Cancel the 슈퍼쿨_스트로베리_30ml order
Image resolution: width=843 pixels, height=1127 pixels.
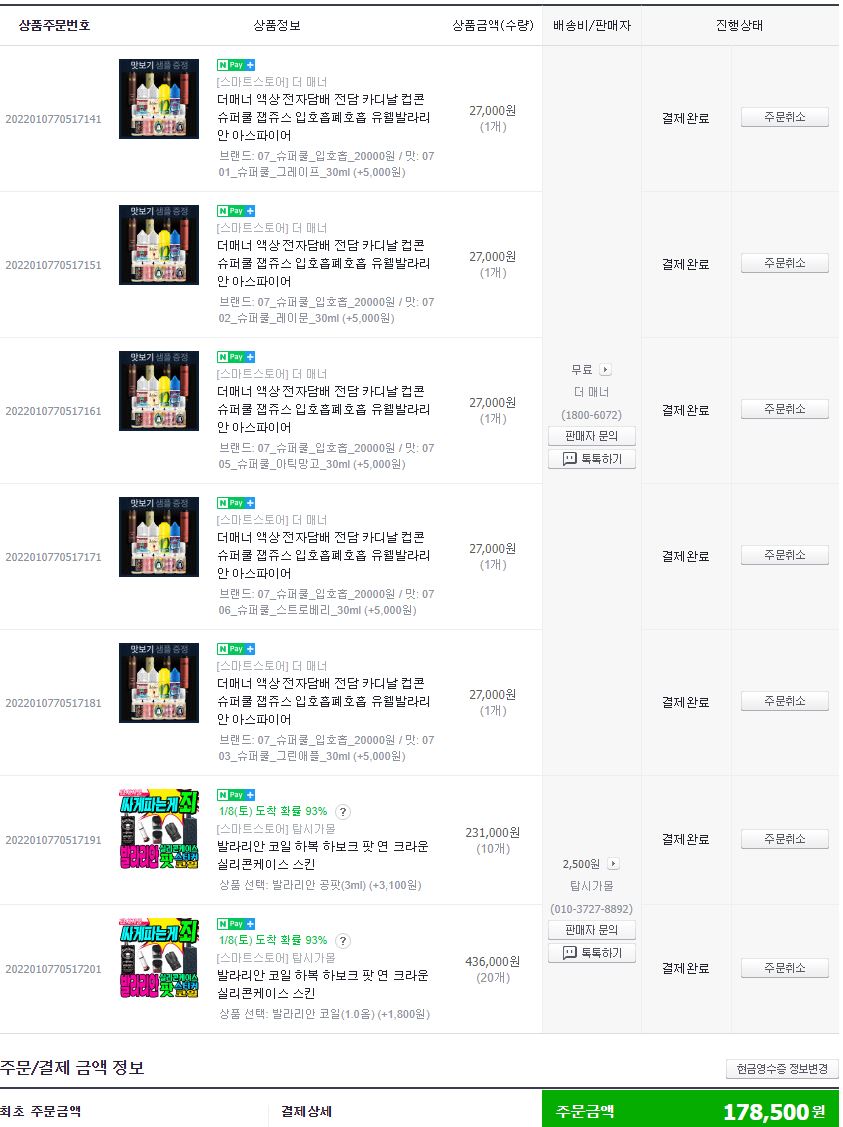[784, 555]
